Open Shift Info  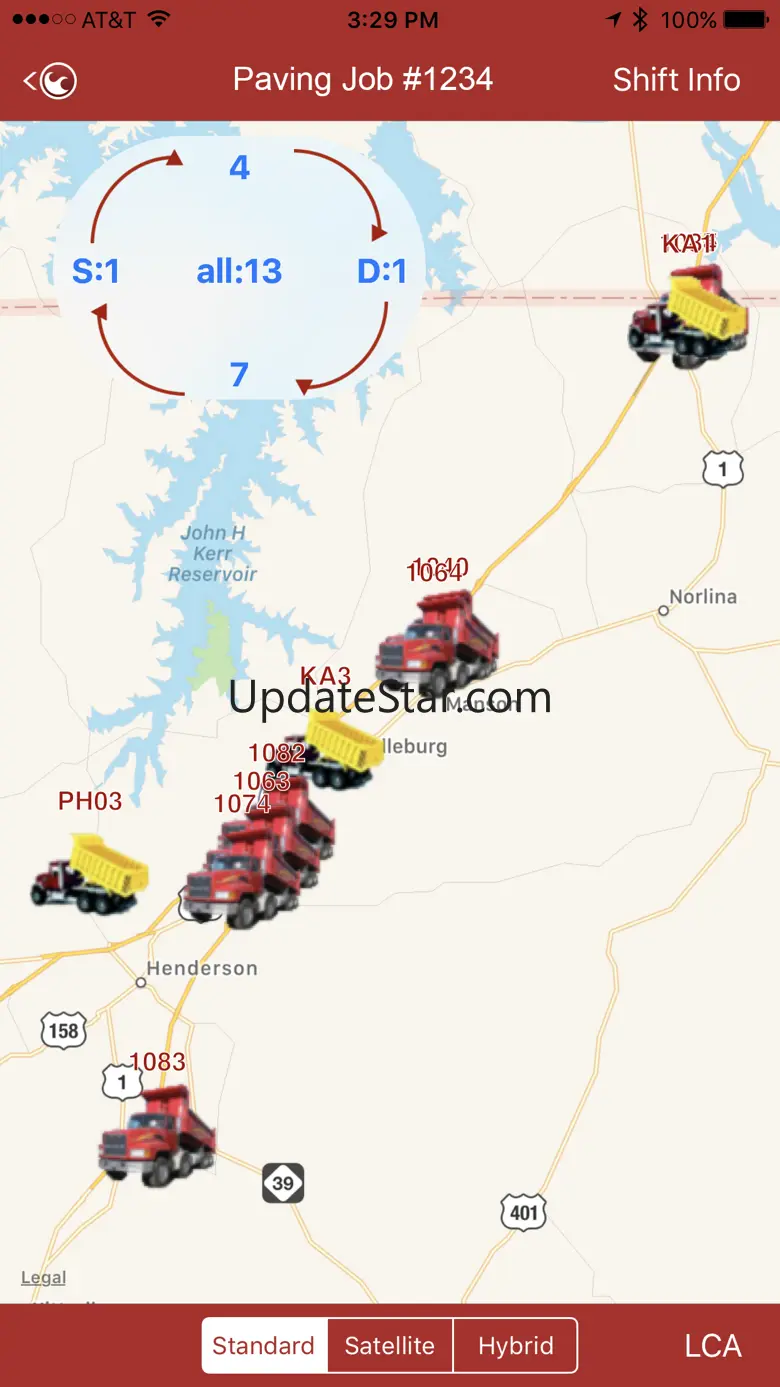click(676, 80)
